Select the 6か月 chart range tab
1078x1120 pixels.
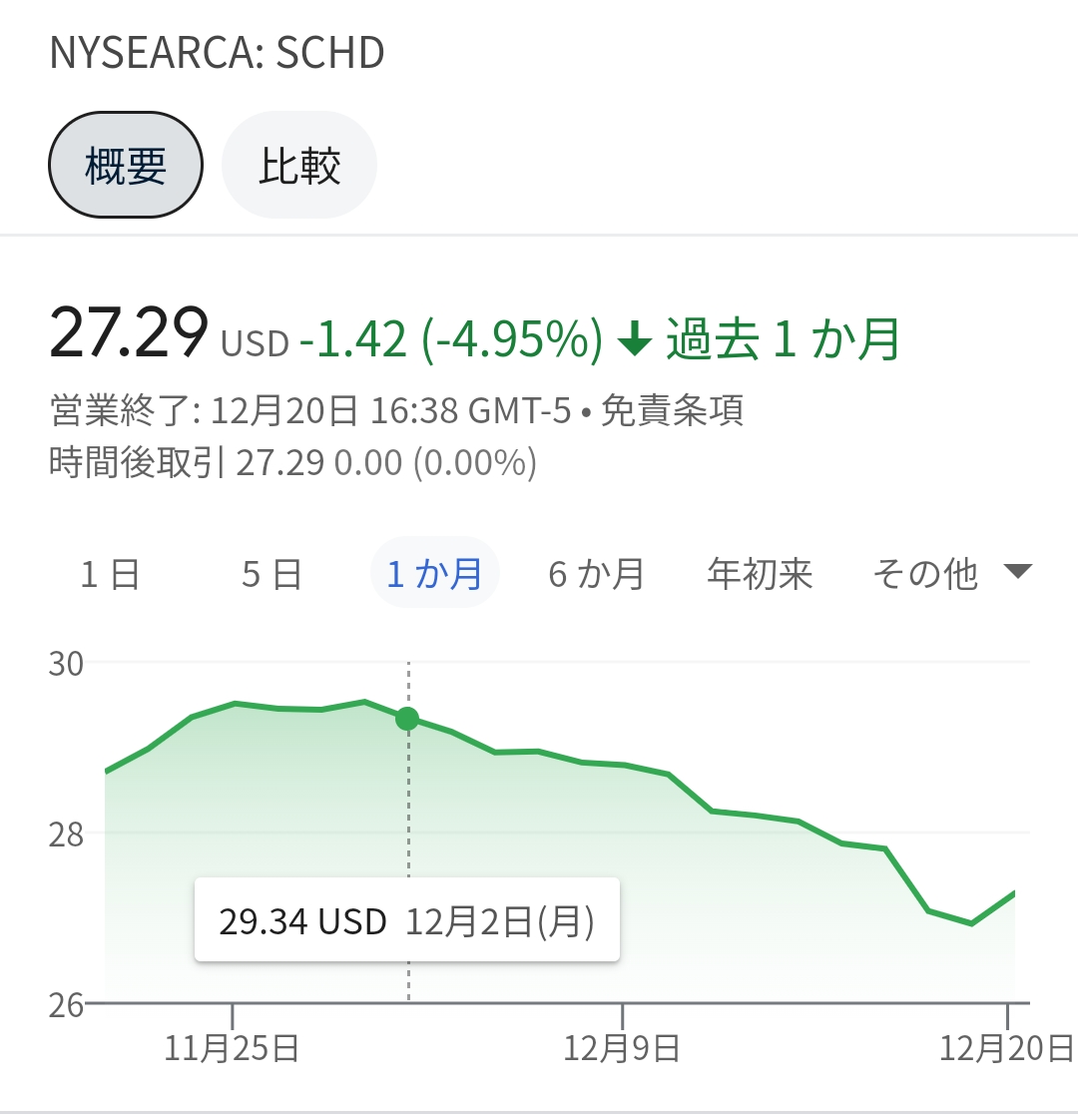pyautogui.click(x=595, y=572)
